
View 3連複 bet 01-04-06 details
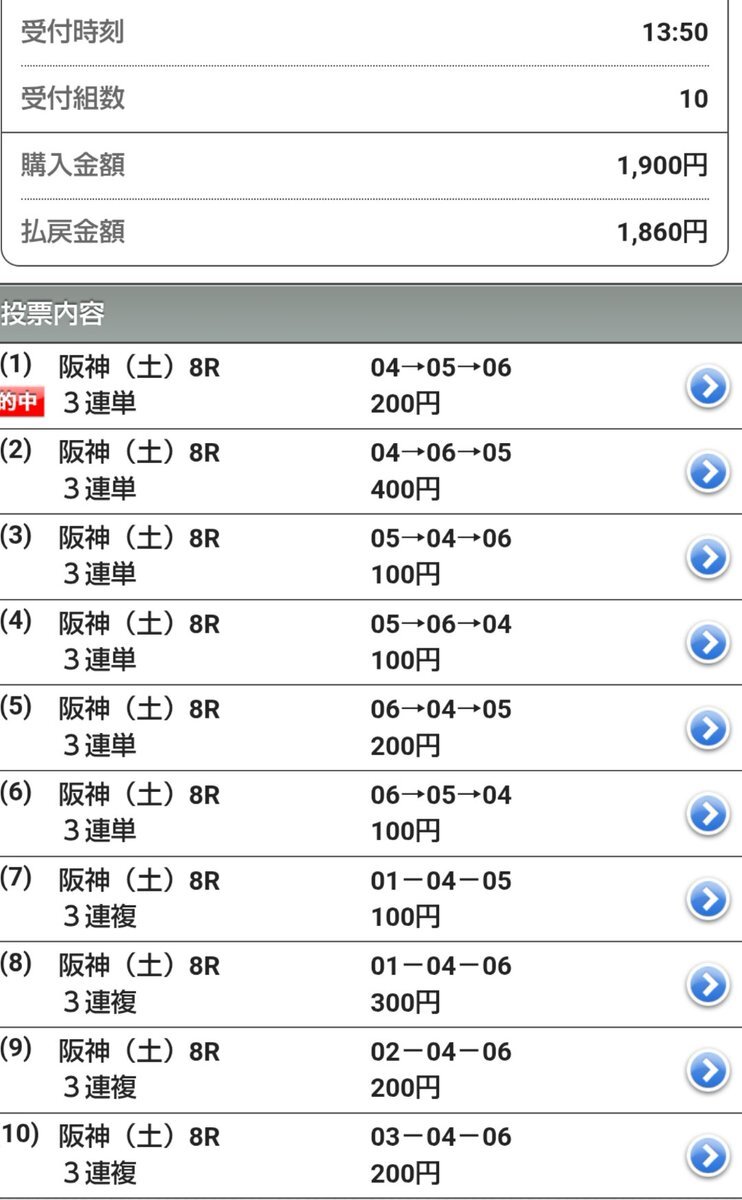click(707, 986)
